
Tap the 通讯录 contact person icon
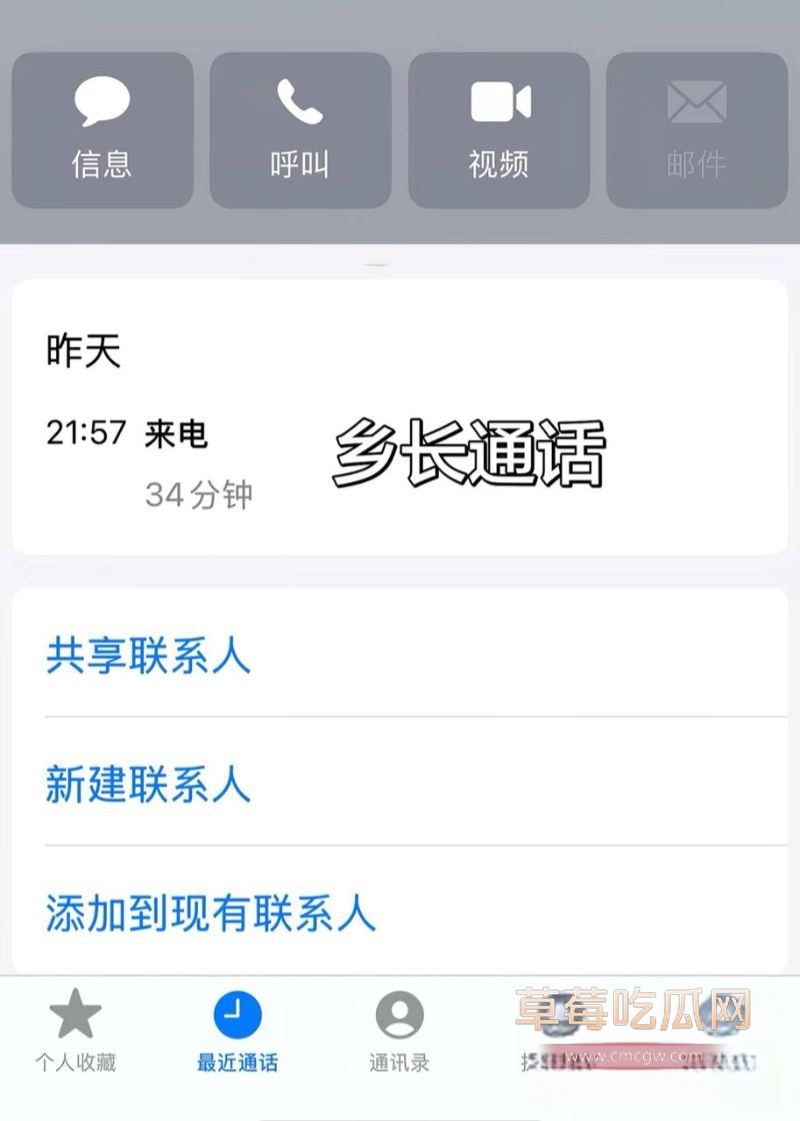(x=400, y=1015)
